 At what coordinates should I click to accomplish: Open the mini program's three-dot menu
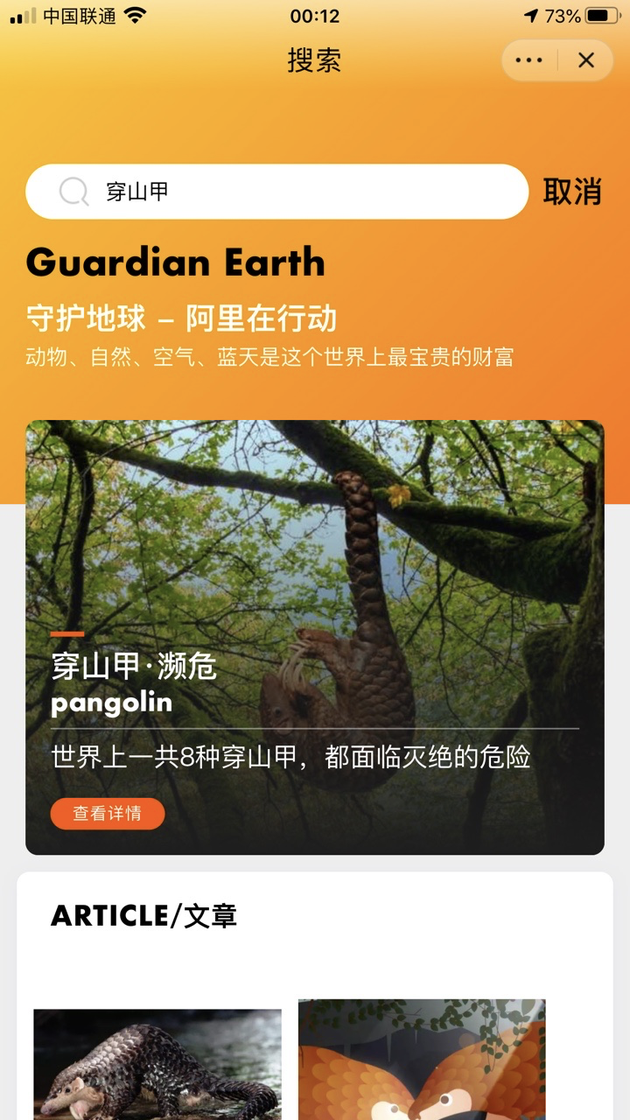coord(529,60)
